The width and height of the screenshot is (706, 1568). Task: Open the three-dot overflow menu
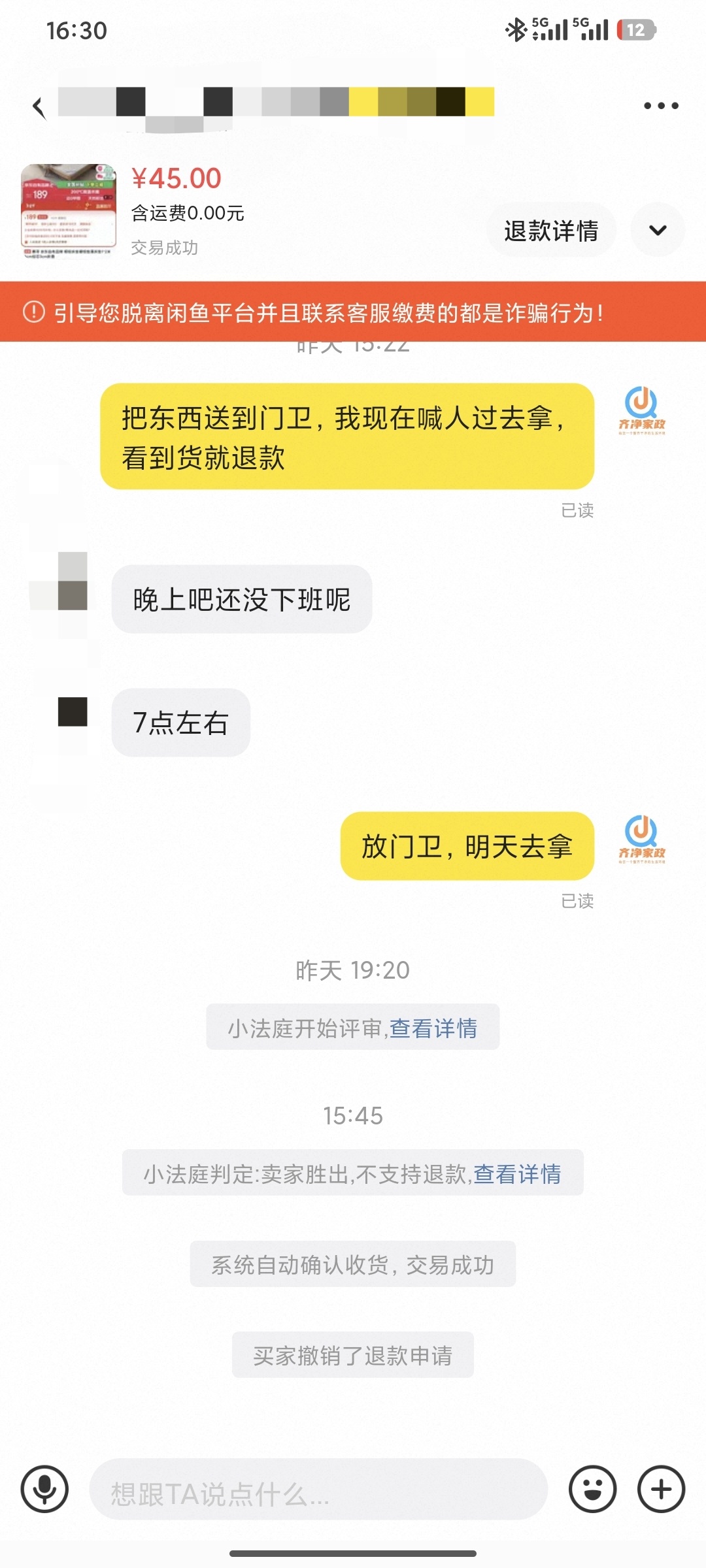click(x=661, y=106)
